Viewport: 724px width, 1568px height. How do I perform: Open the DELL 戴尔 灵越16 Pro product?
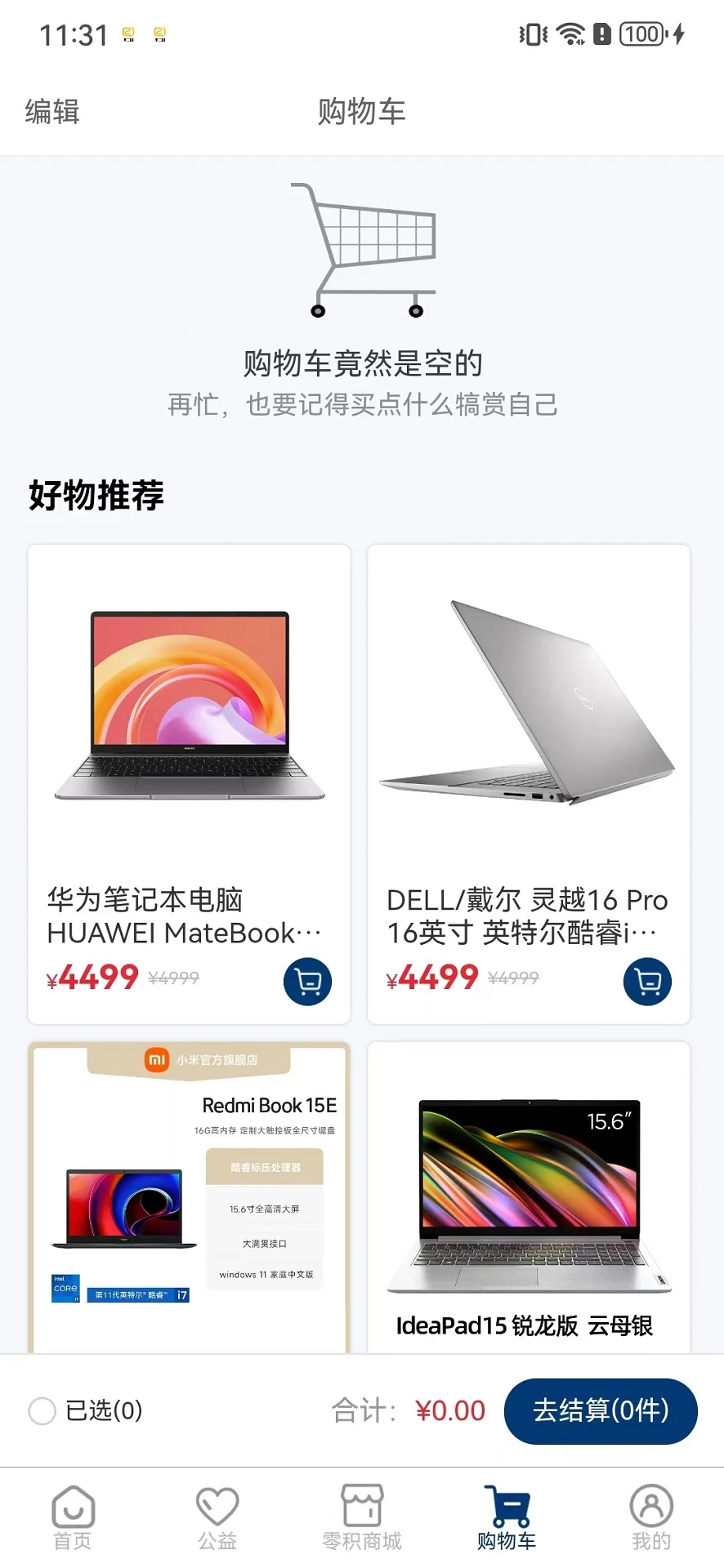(528, 916)
